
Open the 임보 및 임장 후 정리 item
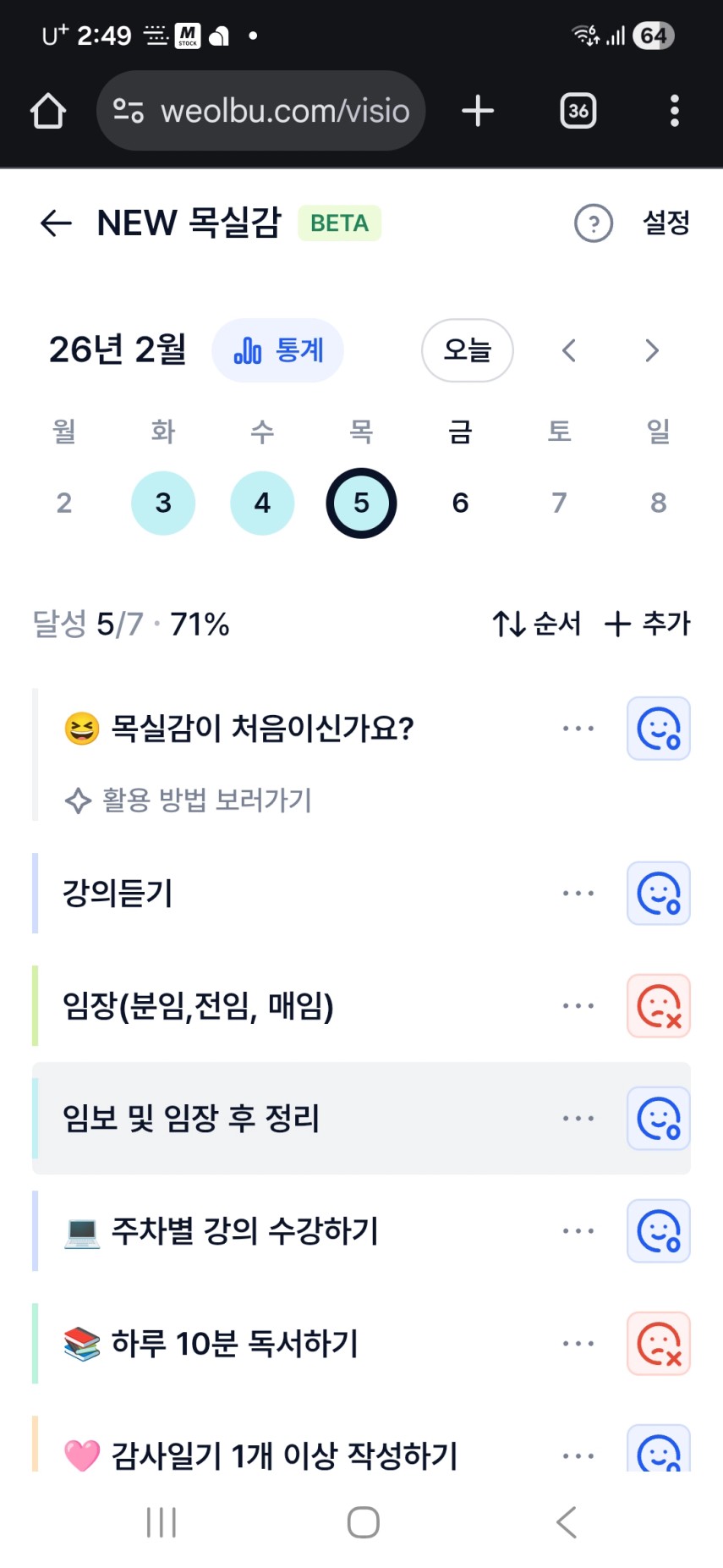(191, 1119)
